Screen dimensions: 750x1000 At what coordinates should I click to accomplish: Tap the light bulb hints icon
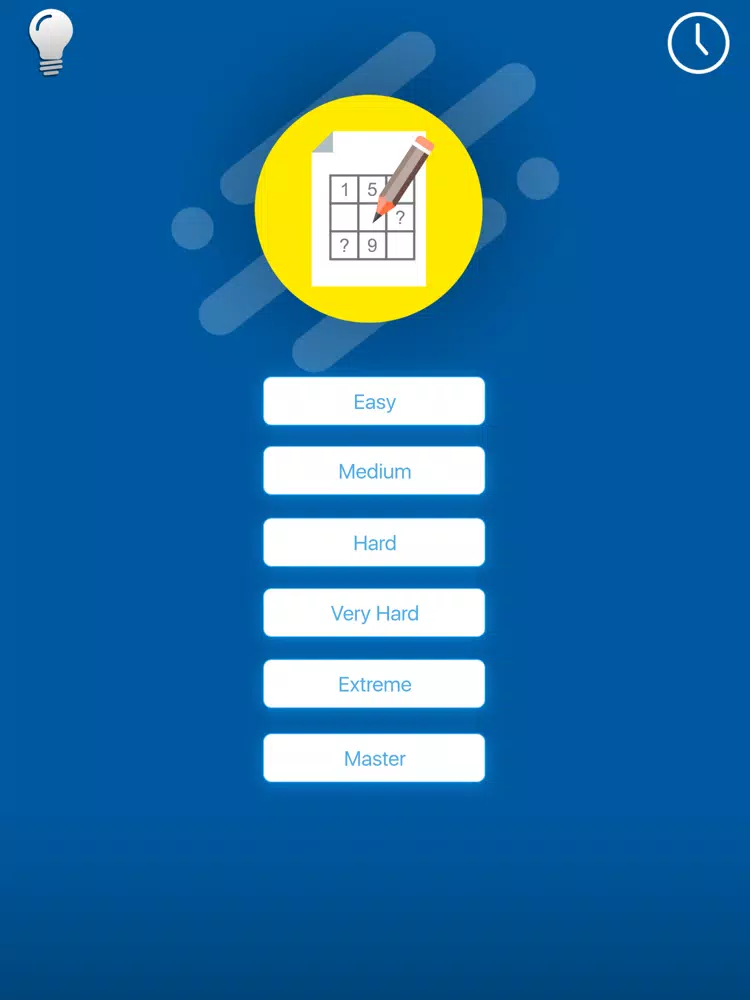coord(50,42)
